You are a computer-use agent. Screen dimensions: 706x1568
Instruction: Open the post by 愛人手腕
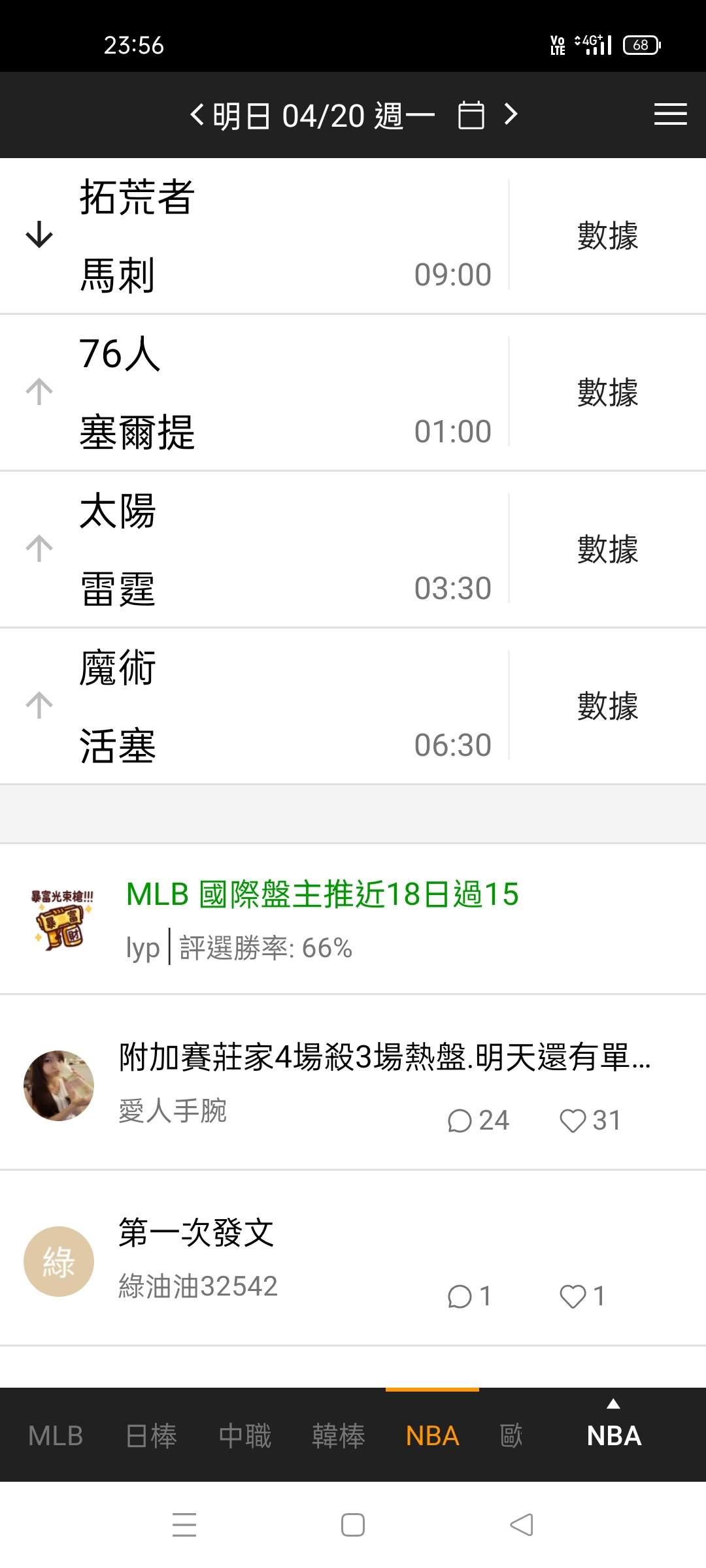tap(384, 1058)
